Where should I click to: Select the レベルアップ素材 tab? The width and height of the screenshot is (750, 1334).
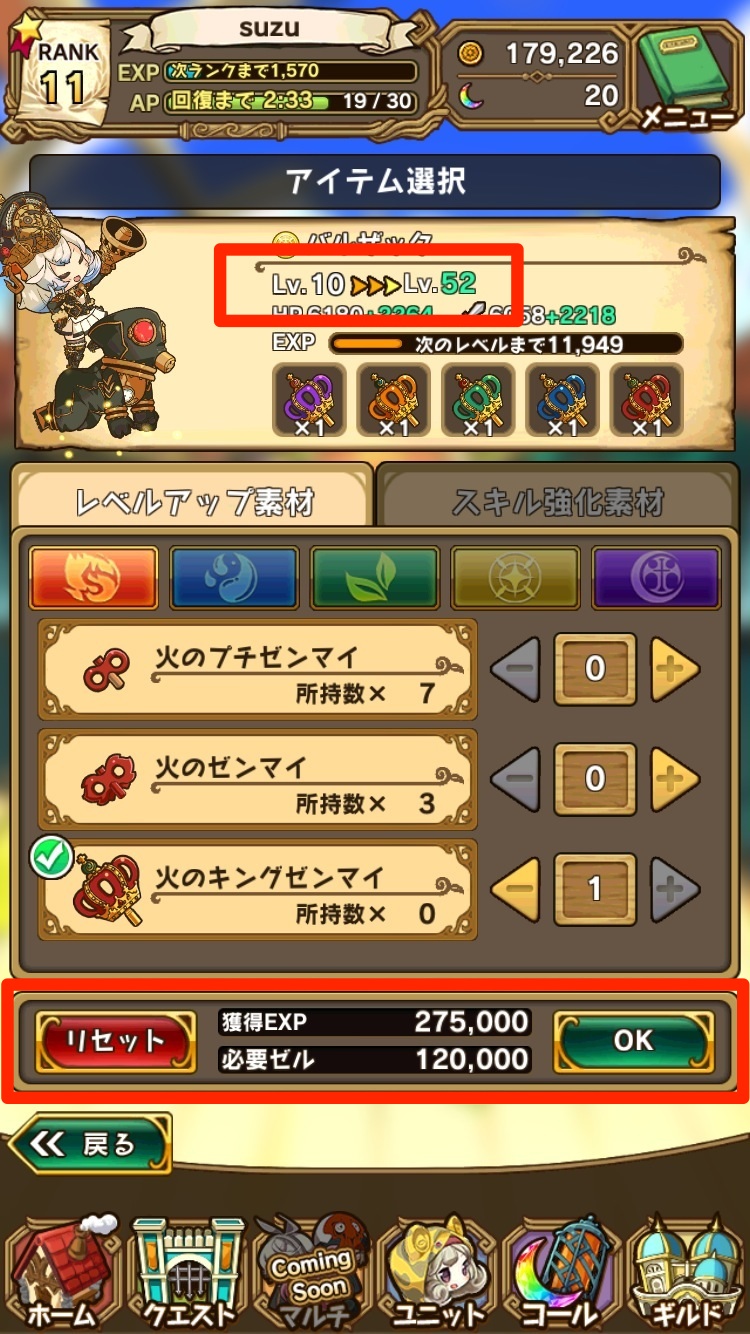(195, 501)
